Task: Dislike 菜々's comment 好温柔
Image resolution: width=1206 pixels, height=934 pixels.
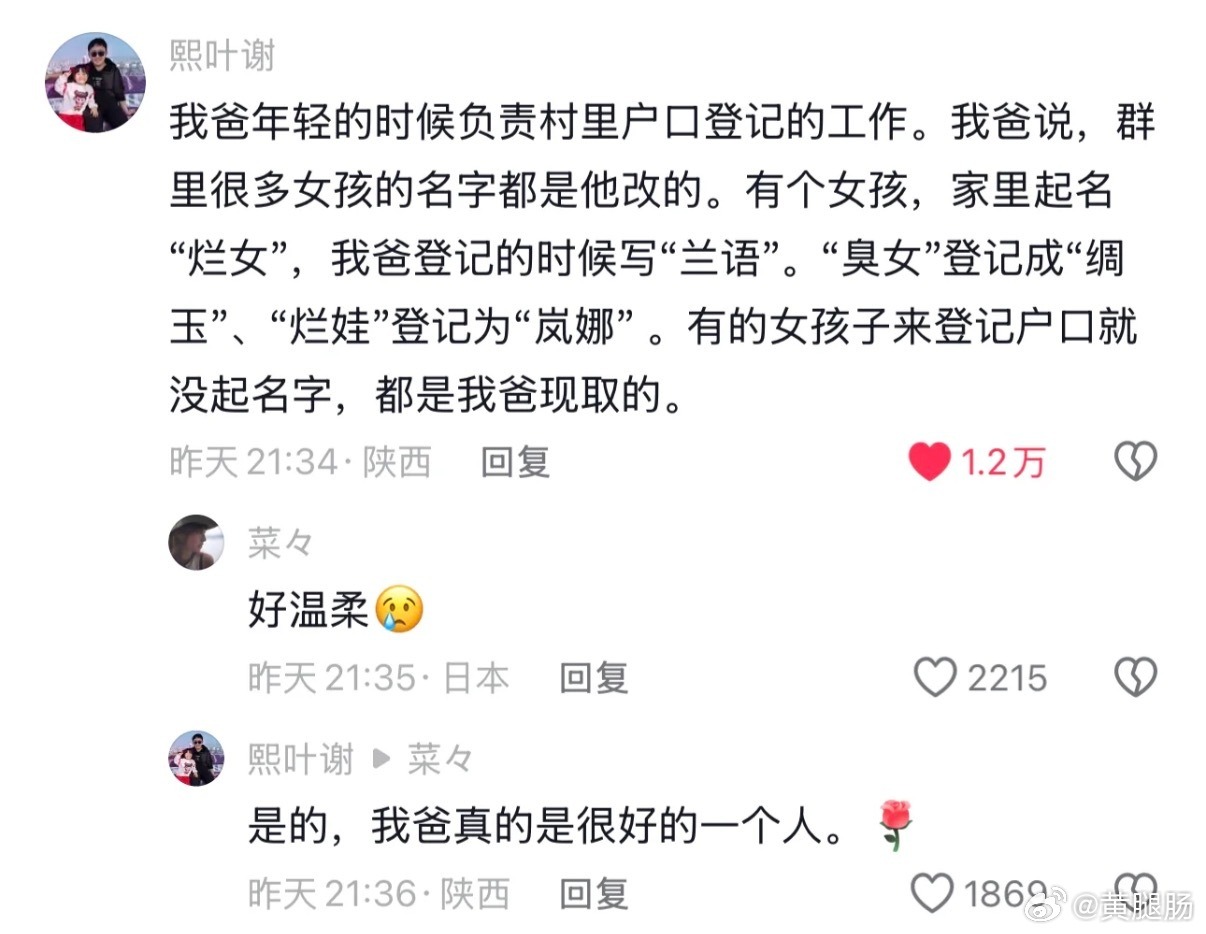Action: click(x=1135, y=679)
